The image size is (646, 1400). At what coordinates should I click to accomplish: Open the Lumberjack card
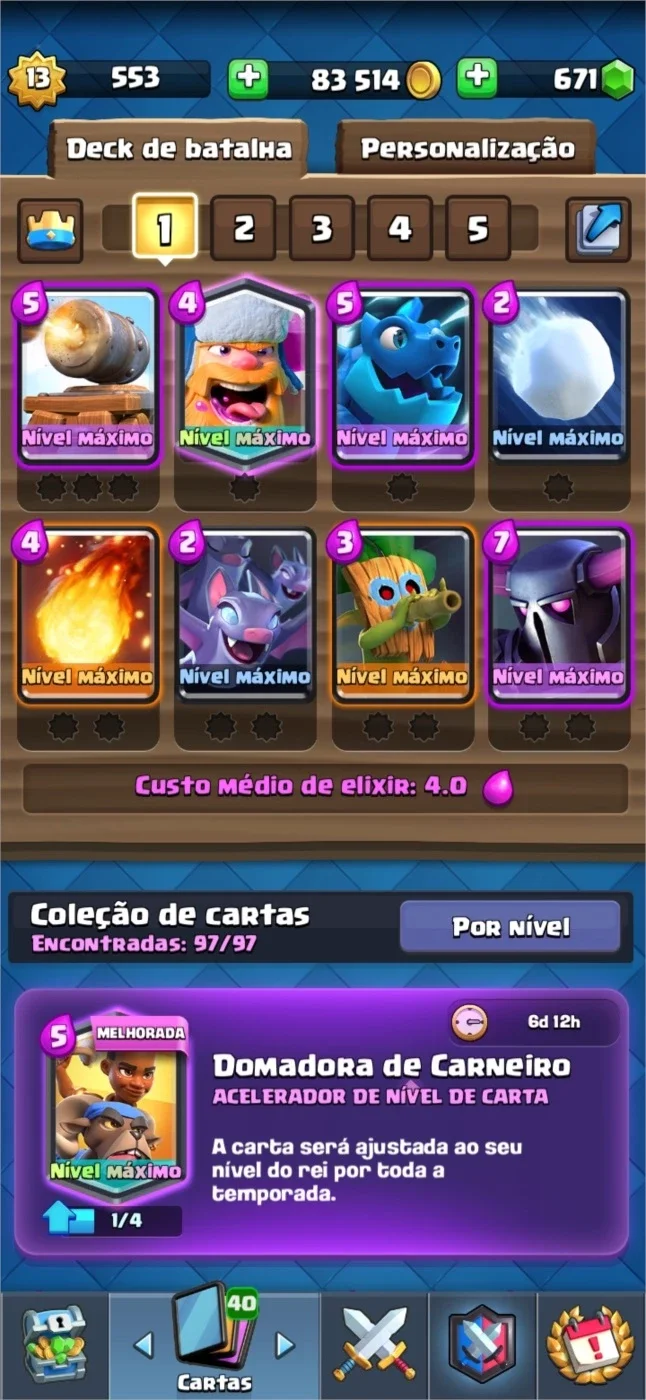[x=245, y=377]
